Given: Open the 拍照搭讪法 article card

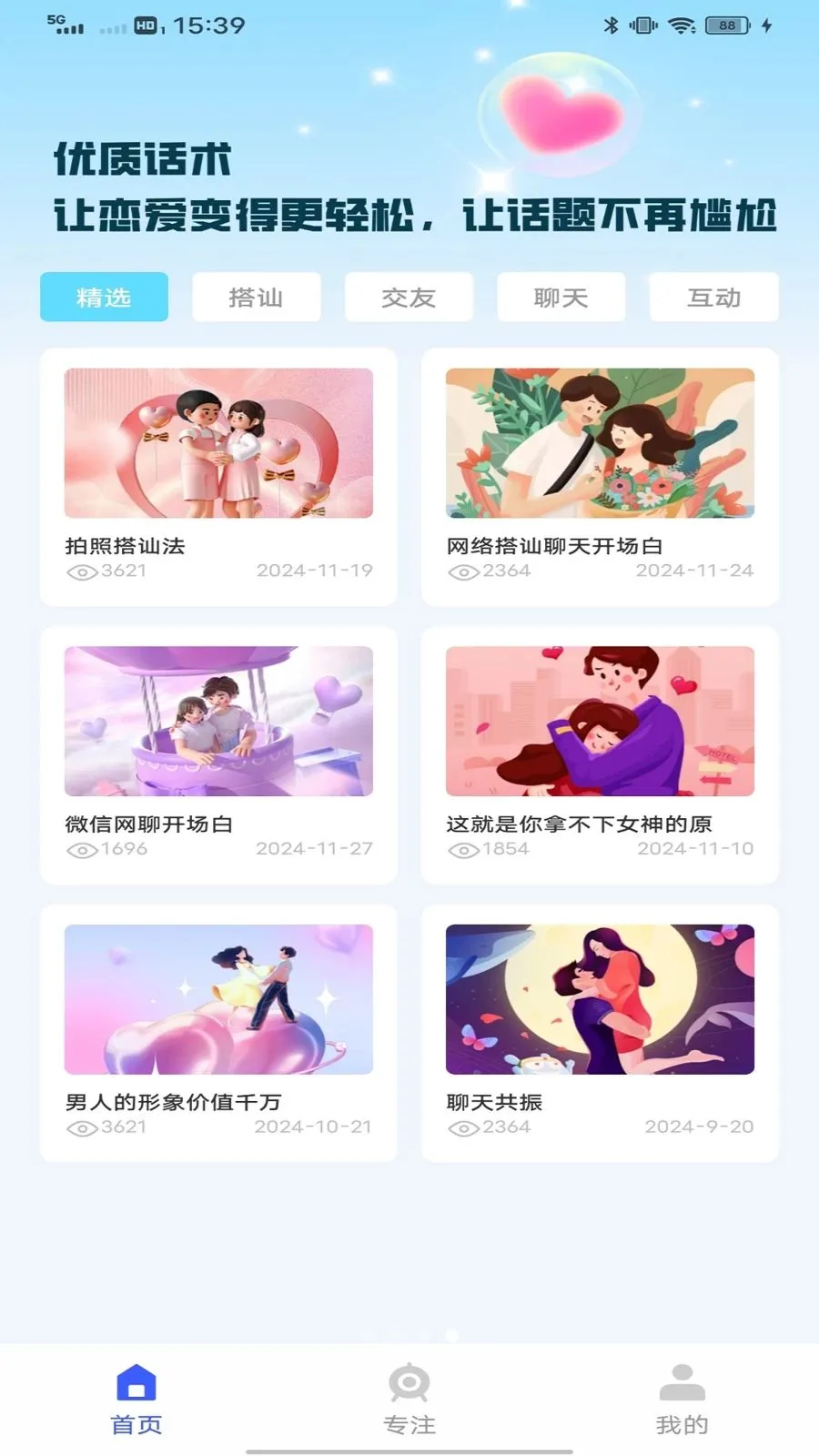Looking at the screenshot, I should click(218, 476).
